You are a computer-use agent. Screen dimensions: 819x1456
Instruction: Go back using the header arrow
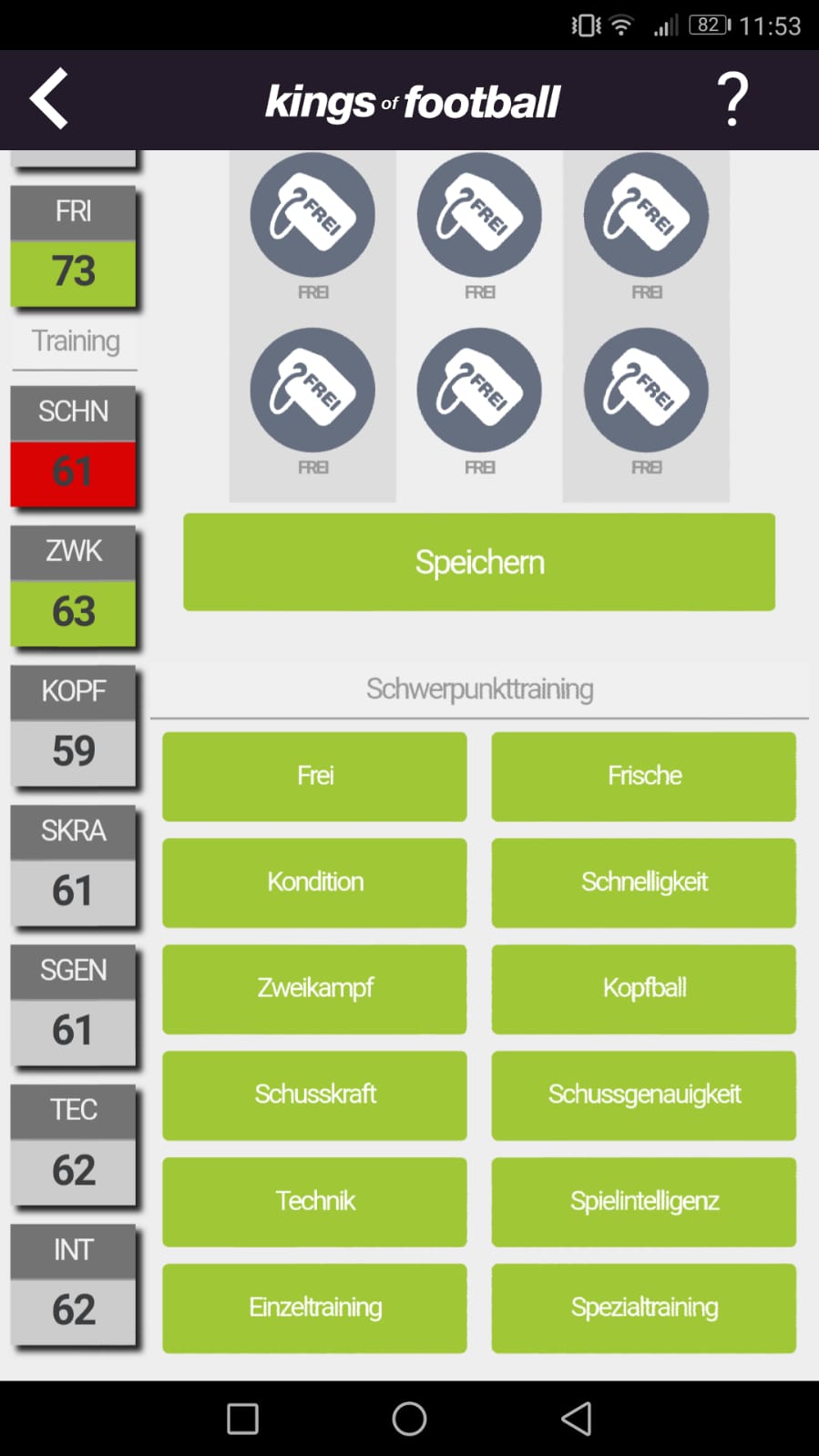pyautogui.click(x=49, y=98)
